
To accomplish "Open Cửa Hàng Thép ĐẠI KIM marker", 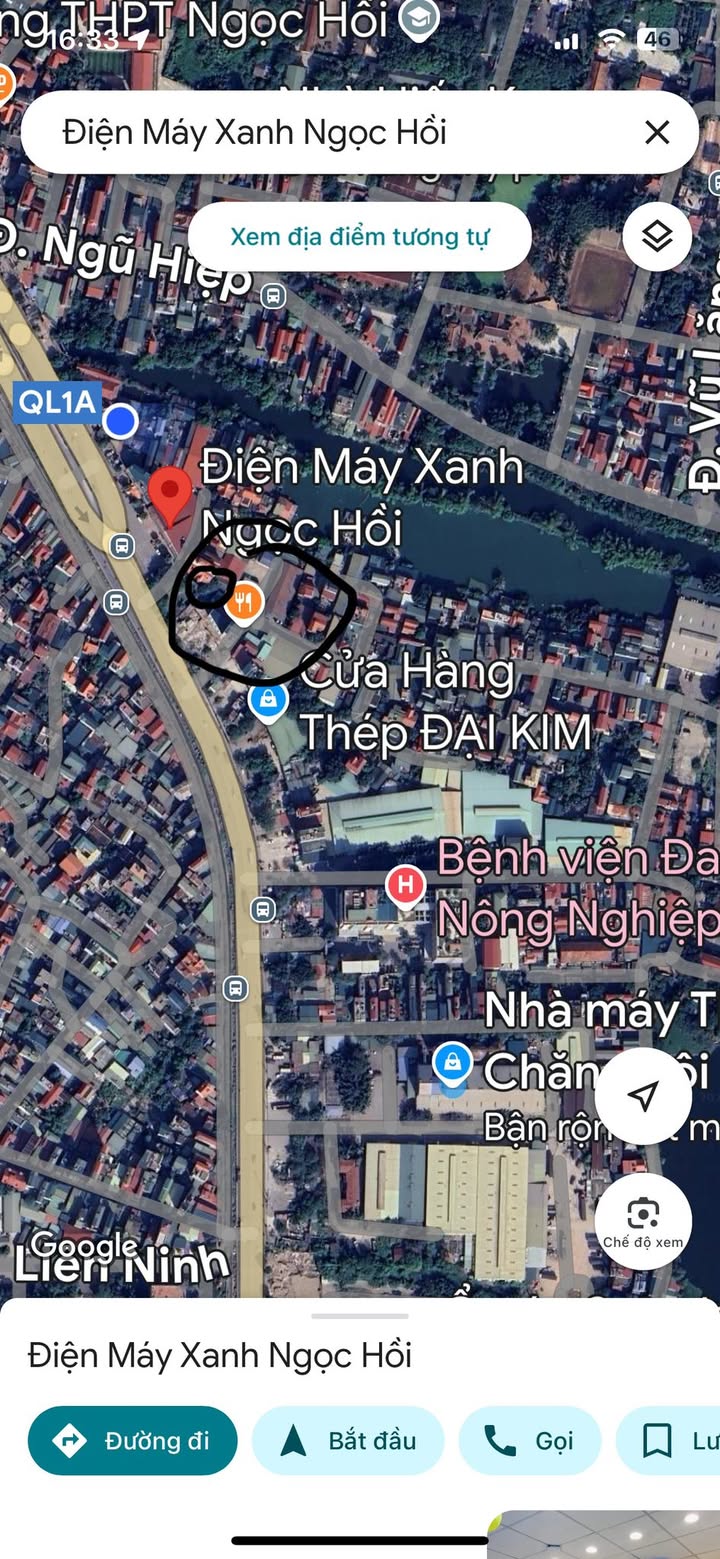I will coord(268,702).
